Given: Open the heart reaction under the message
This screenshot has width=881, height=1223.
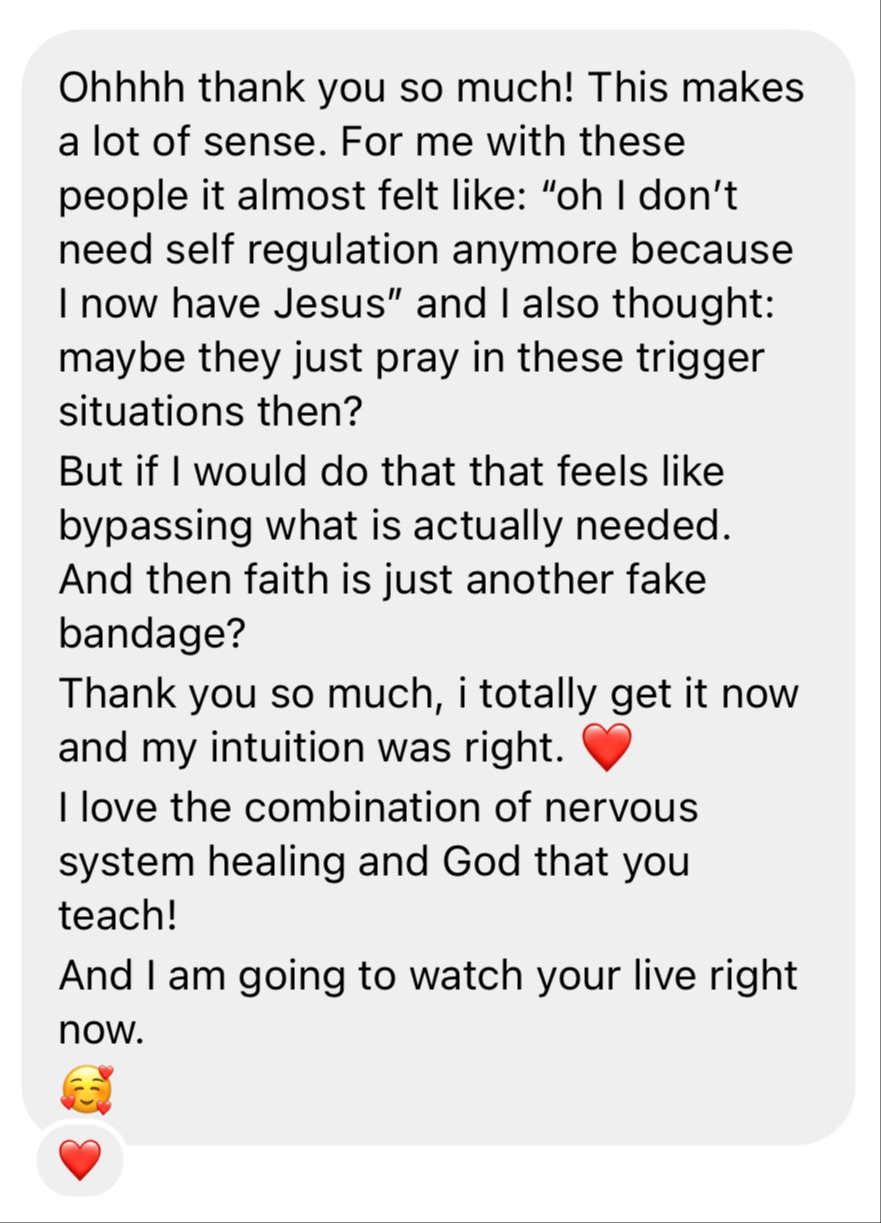Looking at the screenshot, I should [80, 1160].
